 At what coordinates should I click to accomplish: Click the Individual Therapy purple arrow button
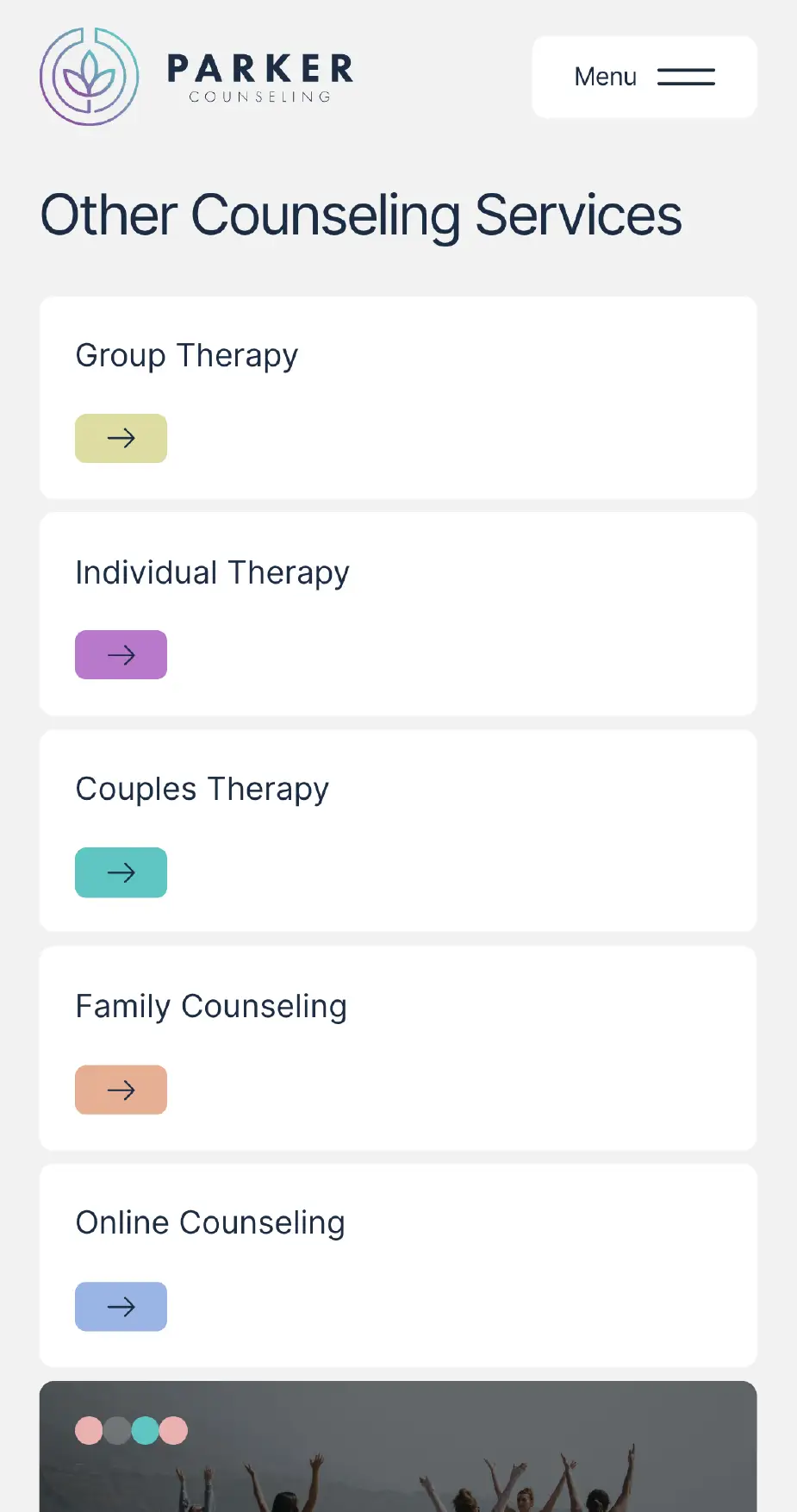[121, 654]
